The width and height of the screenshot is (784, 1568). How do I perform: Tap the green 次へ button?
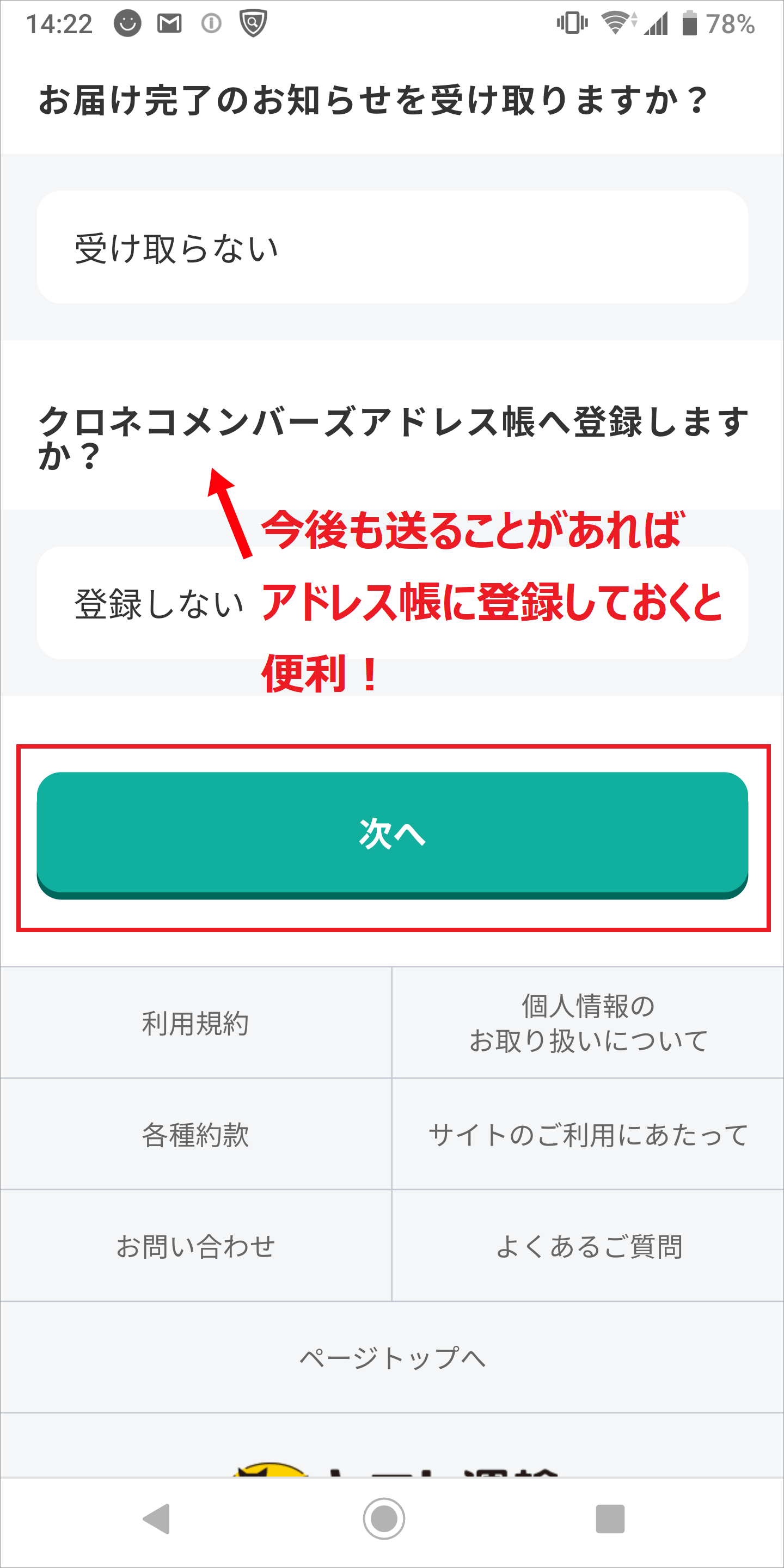(392, 835)
